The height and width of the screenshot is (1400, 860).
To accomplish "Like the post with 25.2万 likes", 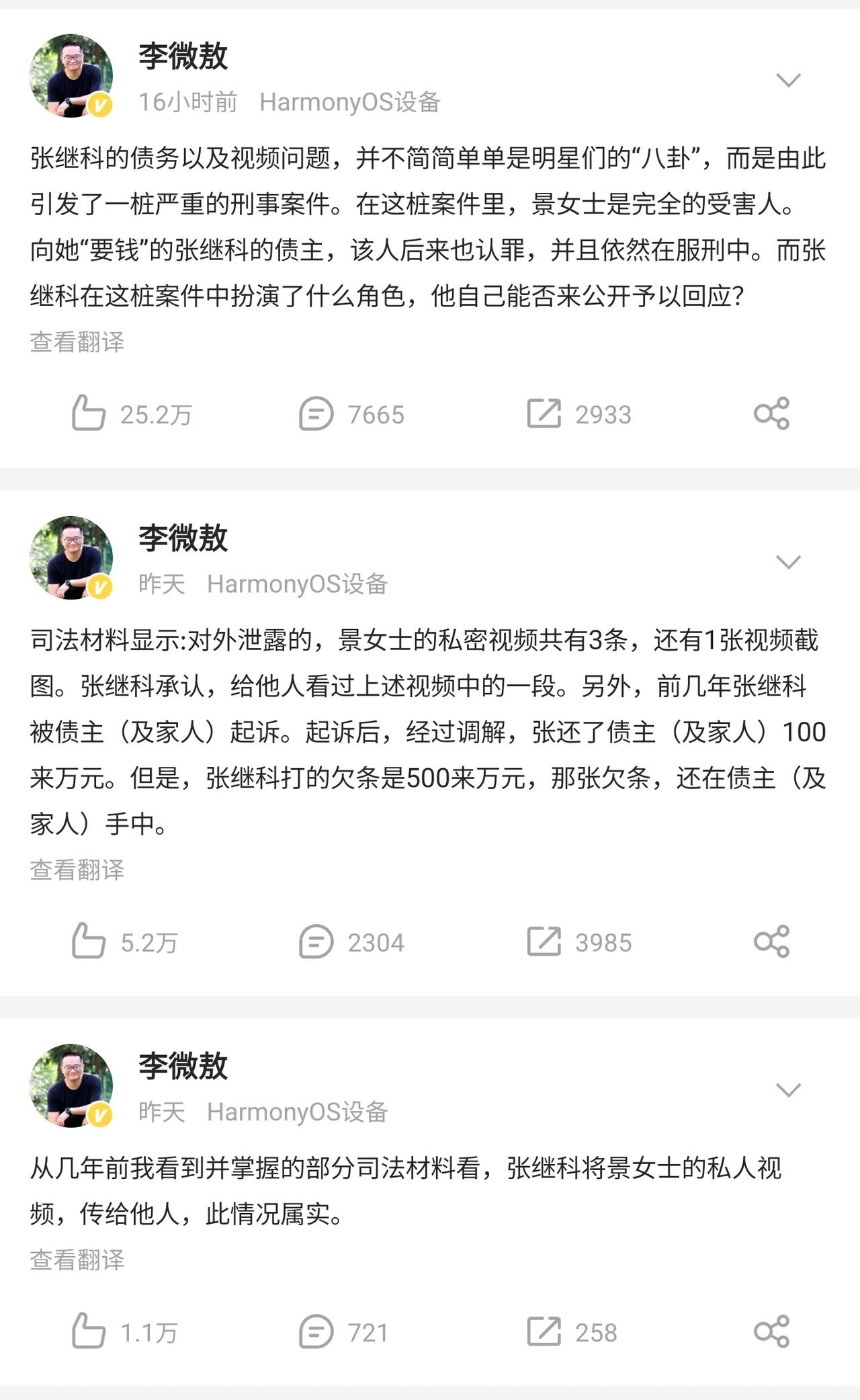I will pyautogui.click(x=89, y=413).
